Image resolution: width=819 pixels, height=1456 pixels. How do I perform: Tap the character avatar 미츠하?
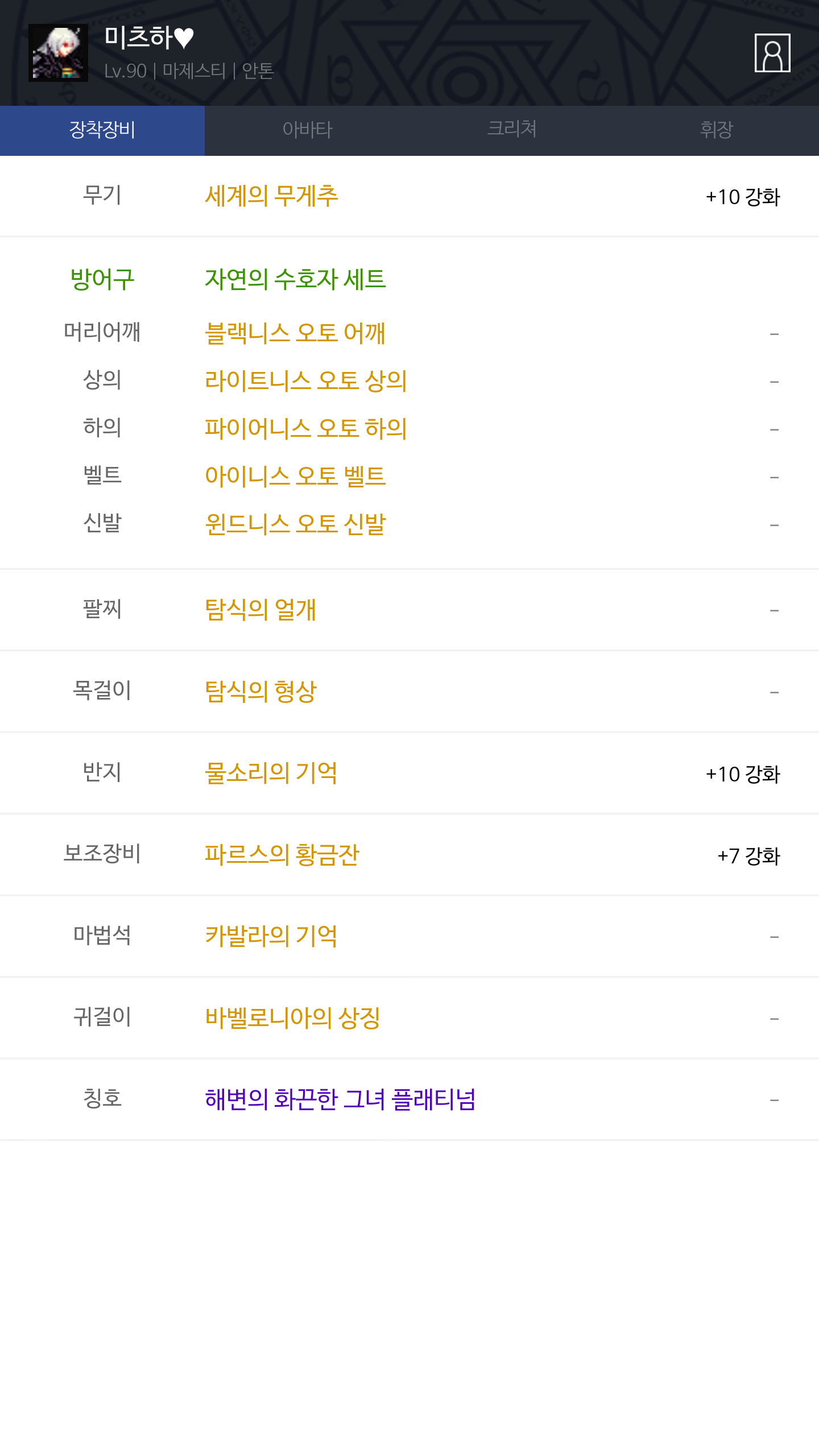click(58, 53)
